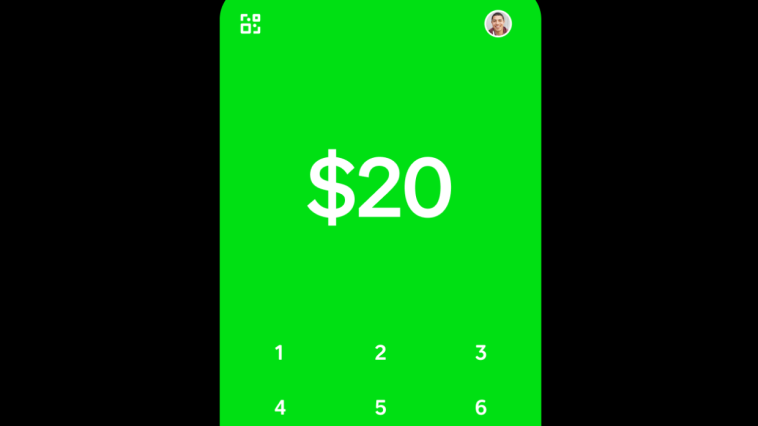This screenshot has height=426, width=758.
Task: Enter digit 2 on the keypad
Action: coord(380,352)
